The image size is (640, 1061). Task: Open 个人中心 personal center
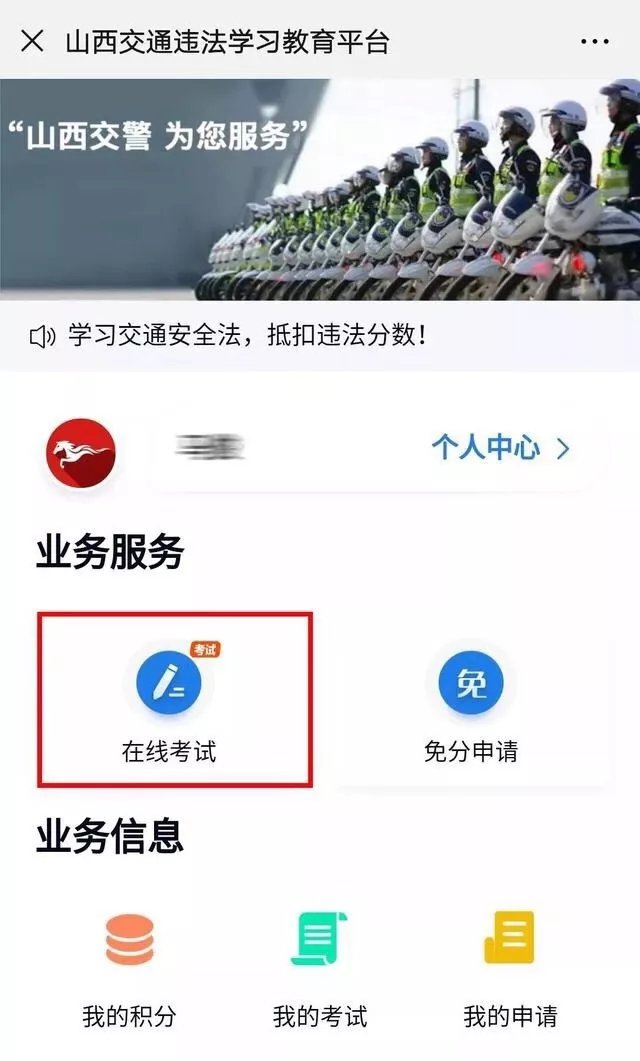(x=500, y=448)
